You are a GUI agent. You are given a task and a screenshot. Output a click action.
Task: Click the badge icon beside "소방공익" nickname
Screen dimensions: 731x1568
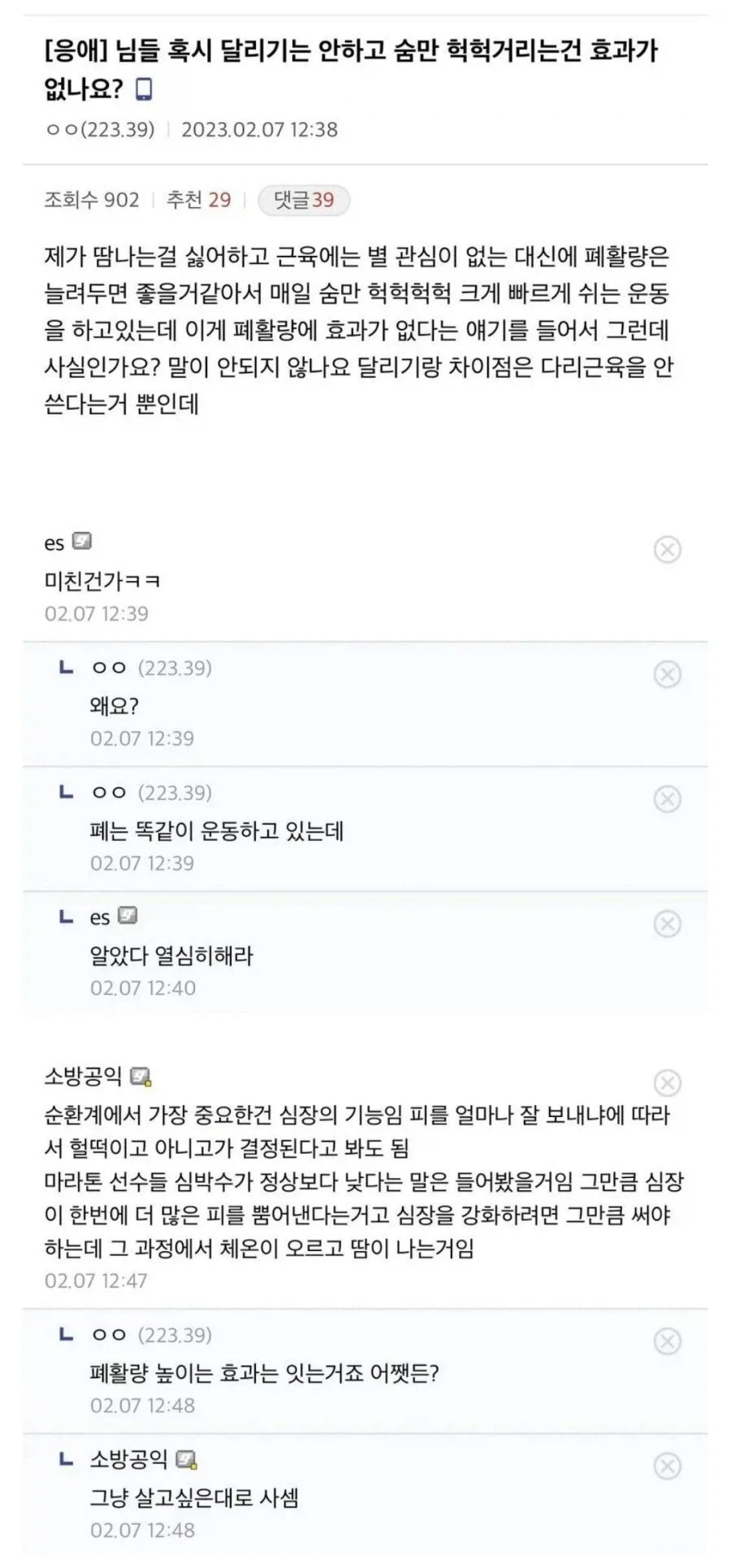pos(139,1078)
